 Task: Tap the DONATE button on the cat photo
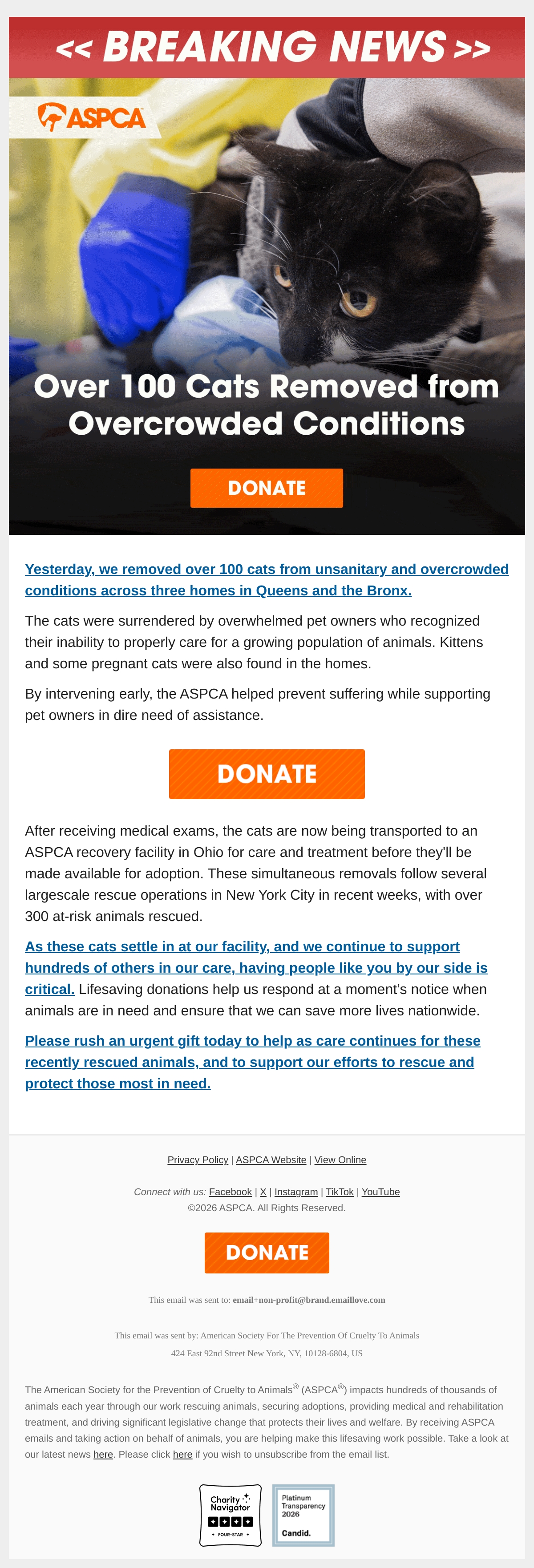pos(267,488)
